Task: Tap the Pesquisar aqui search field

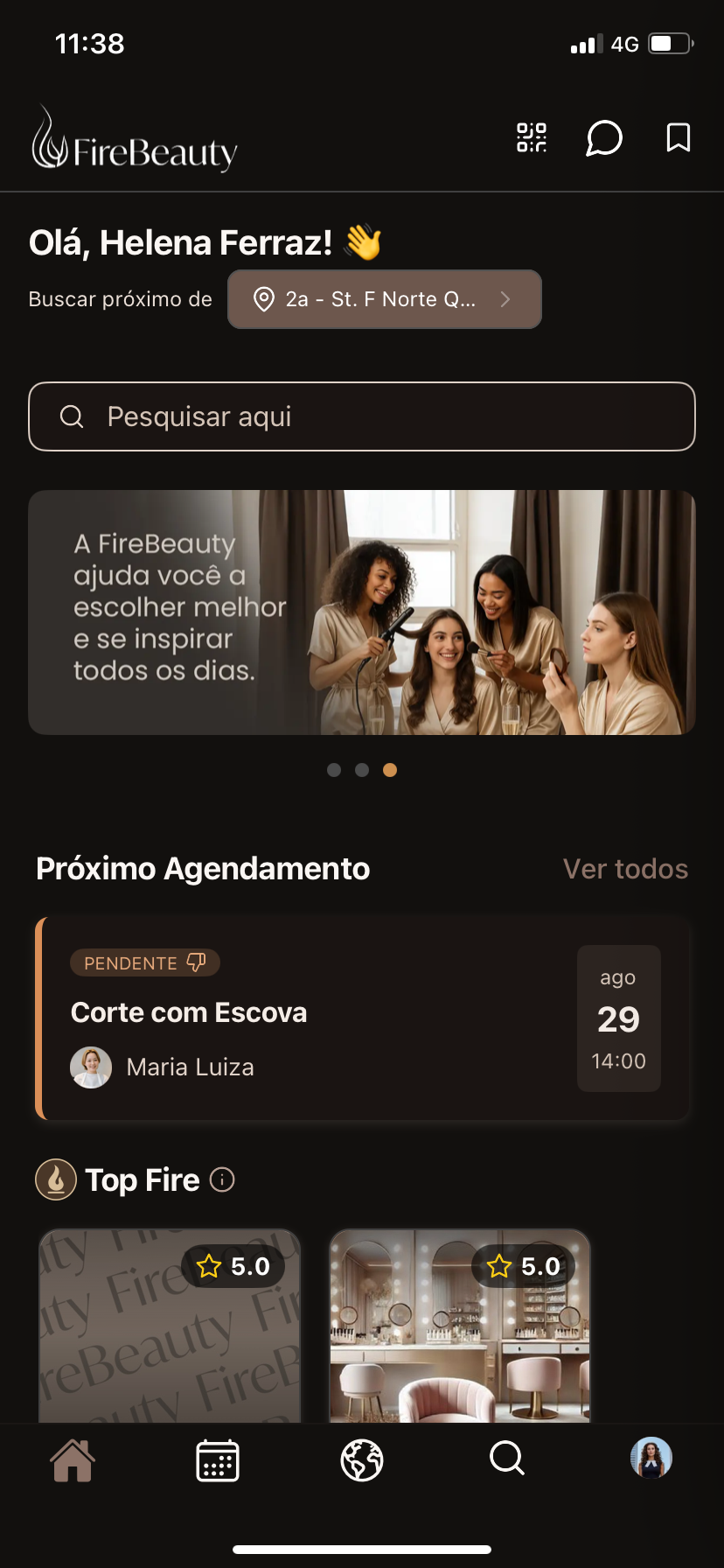Action: 362,416
